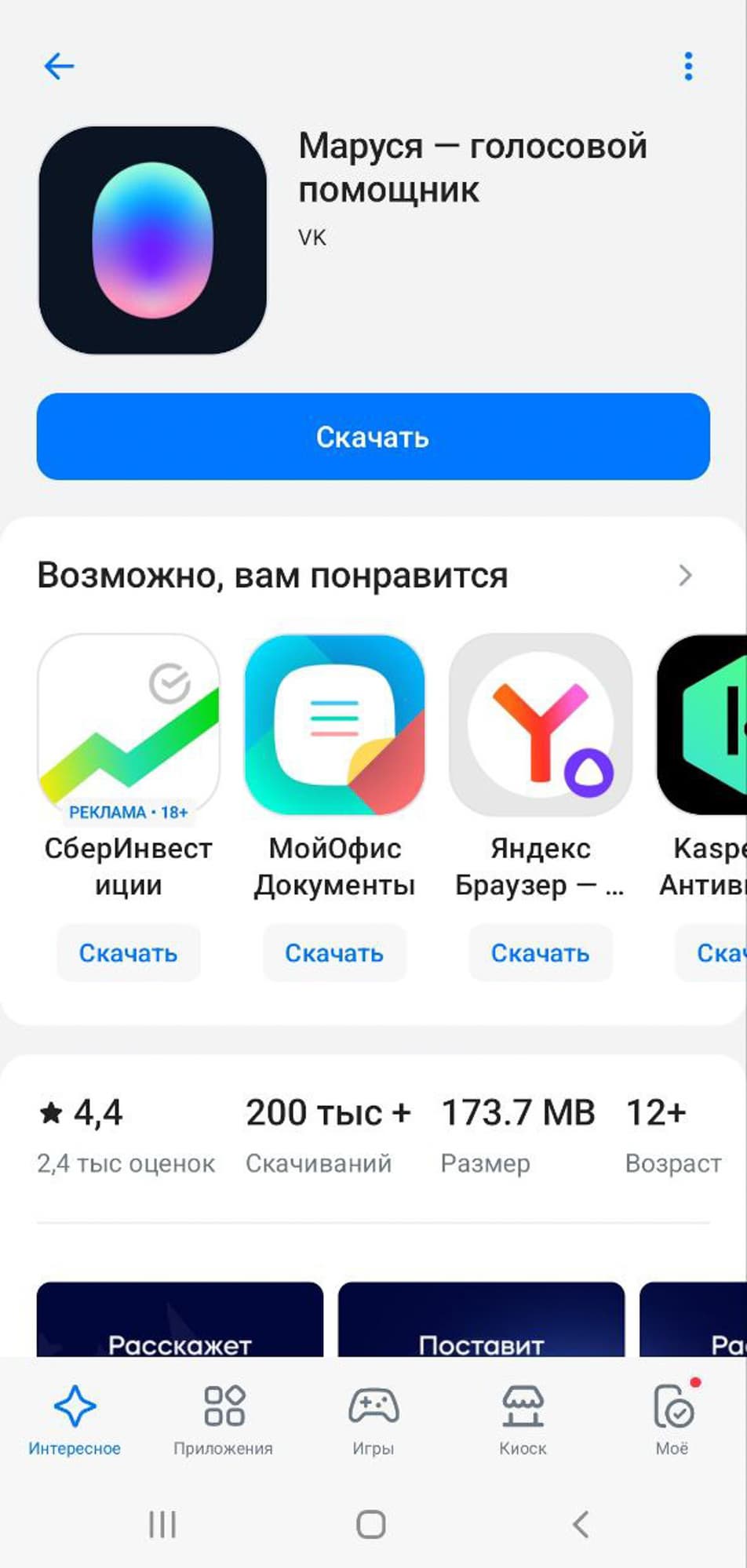Open the СберИнвестиции app card

(129, 726)
